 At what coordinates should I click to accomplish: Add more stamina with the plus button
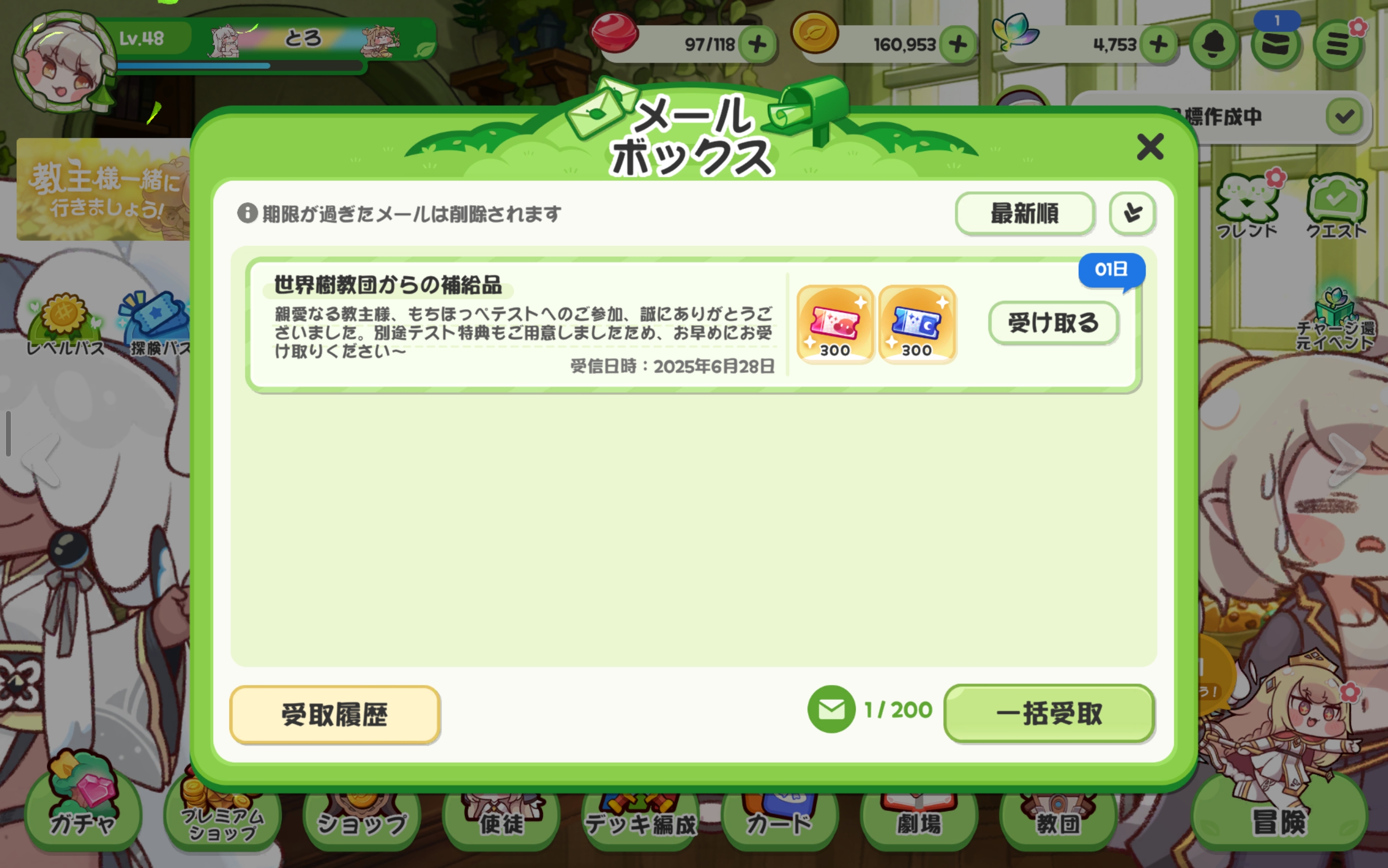(x=757, y=44)
